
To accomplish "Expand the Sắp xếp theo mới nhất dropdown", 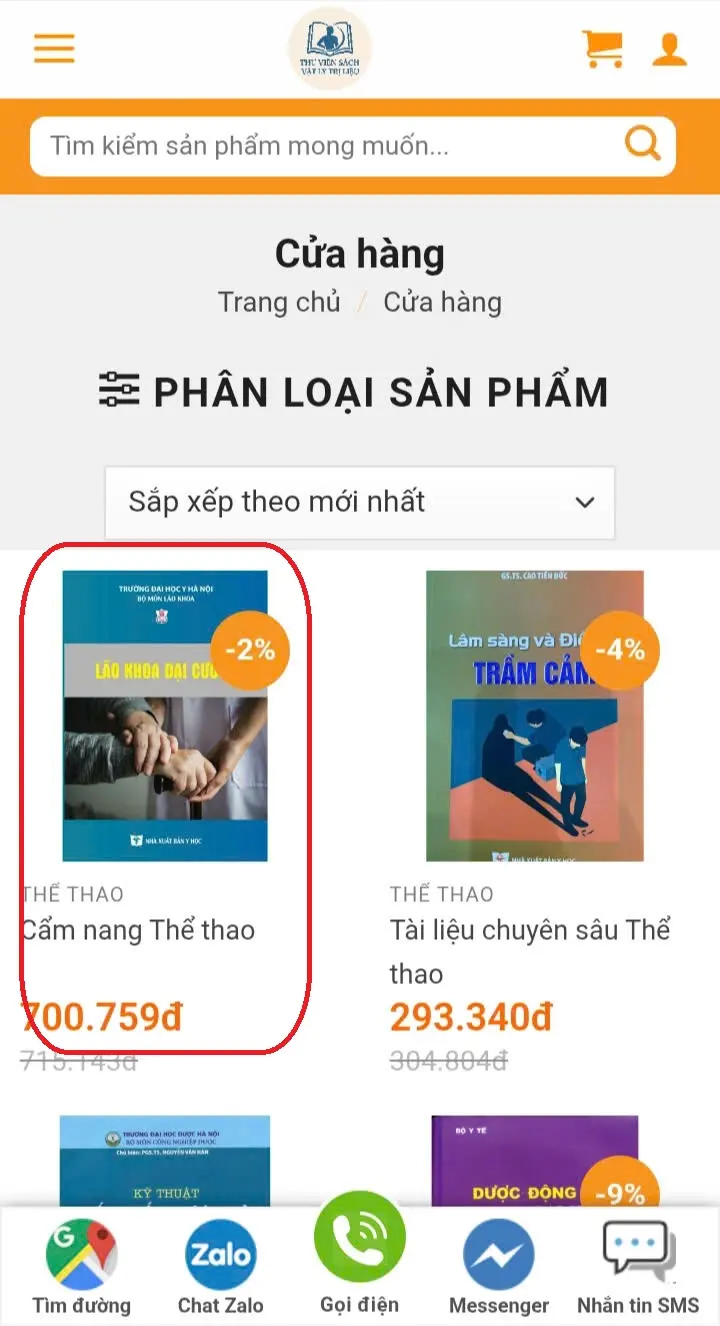I will pos(360,502).
